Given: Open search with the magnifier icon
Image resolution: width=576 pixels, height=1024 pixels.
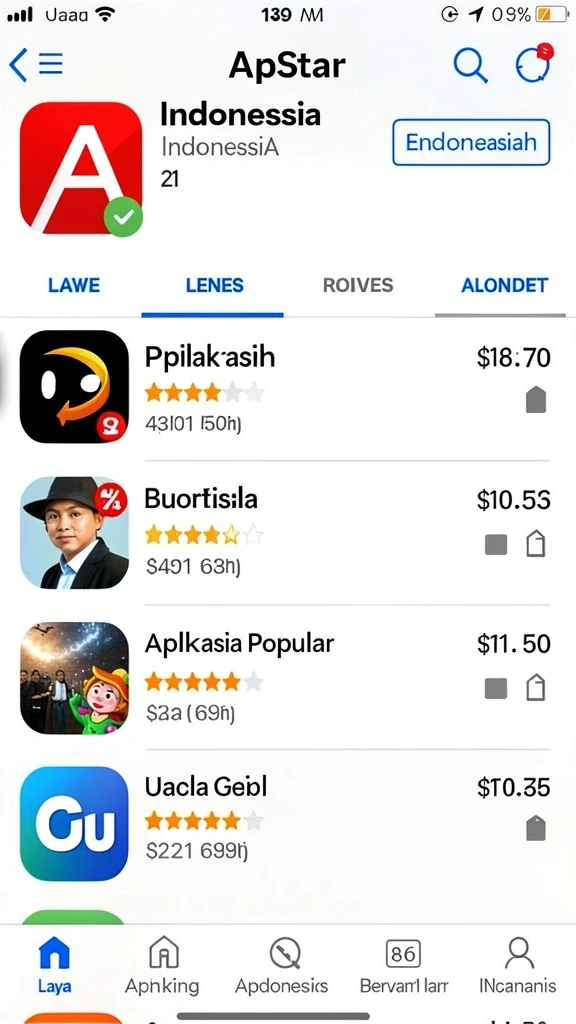Looking at the screenshot, I should (x=470, y=65).
